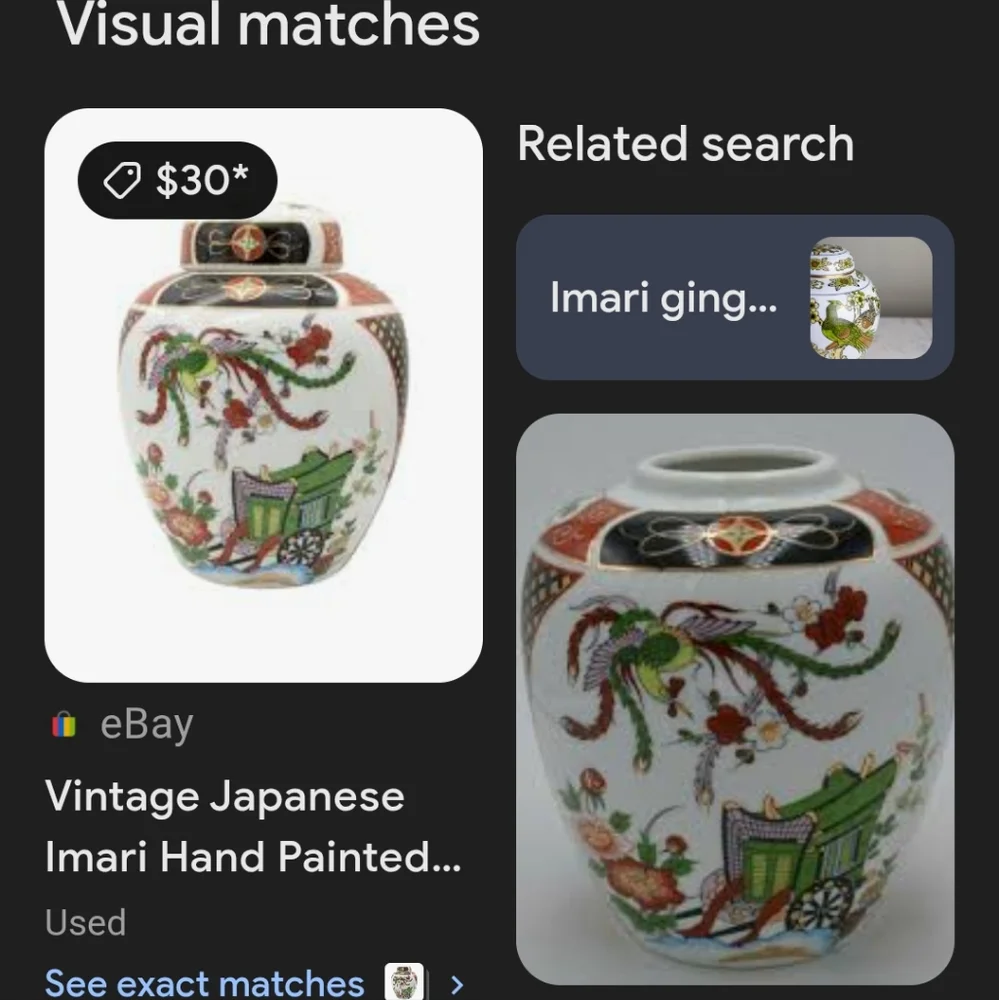
Task: Tap the $30 price badge on the listing
Action: (177, 180)
